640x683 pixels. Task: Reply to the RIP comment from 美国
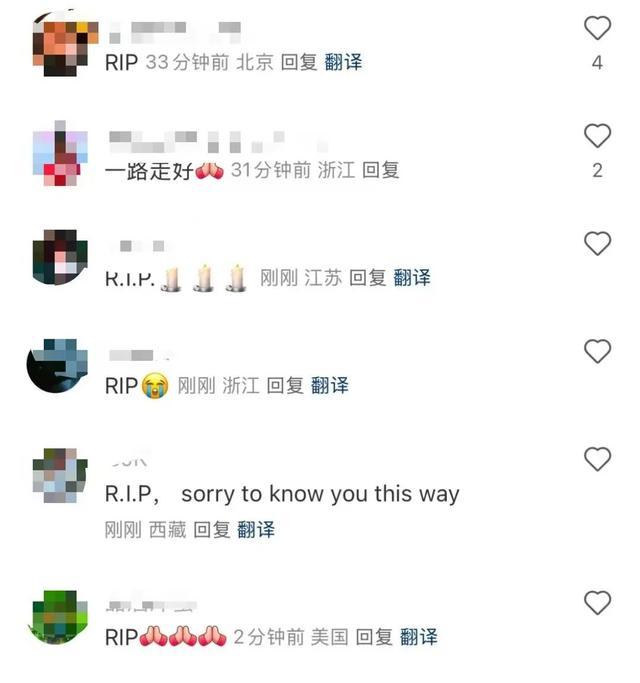click(x=375, y=637)
